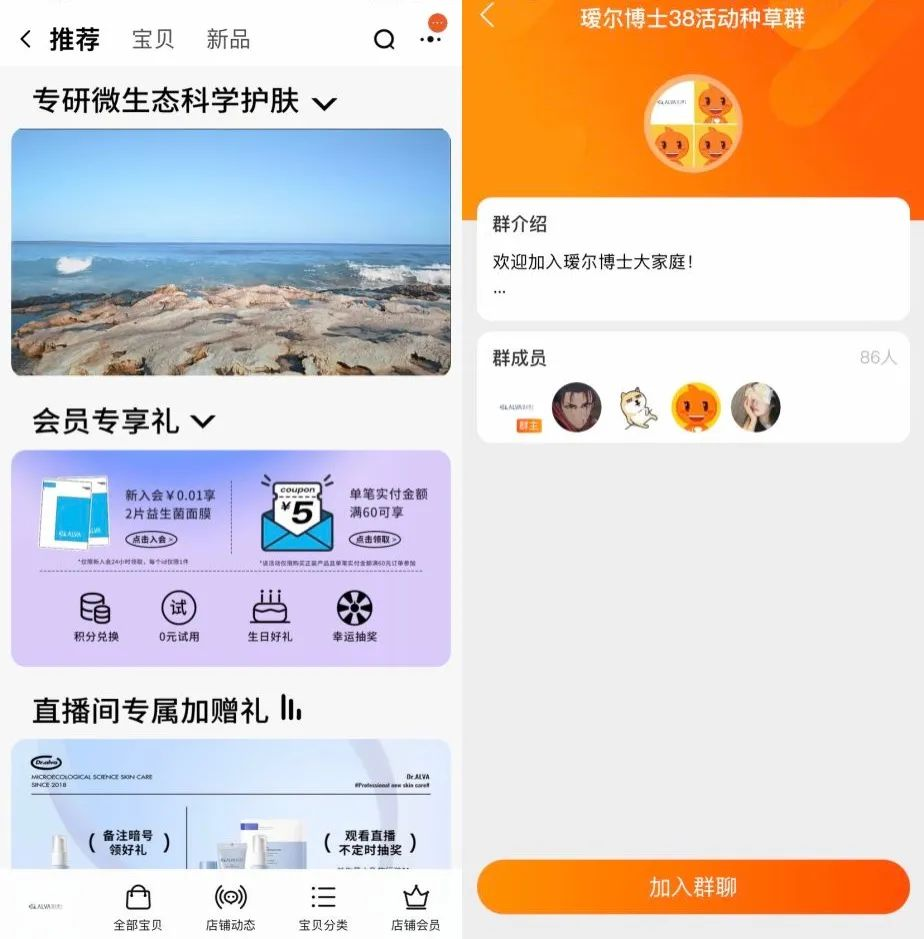Image resolution: width=924 pixels, height=939 pixels.
Task: Open the three-dot more menu
Action: pos(431,38)
